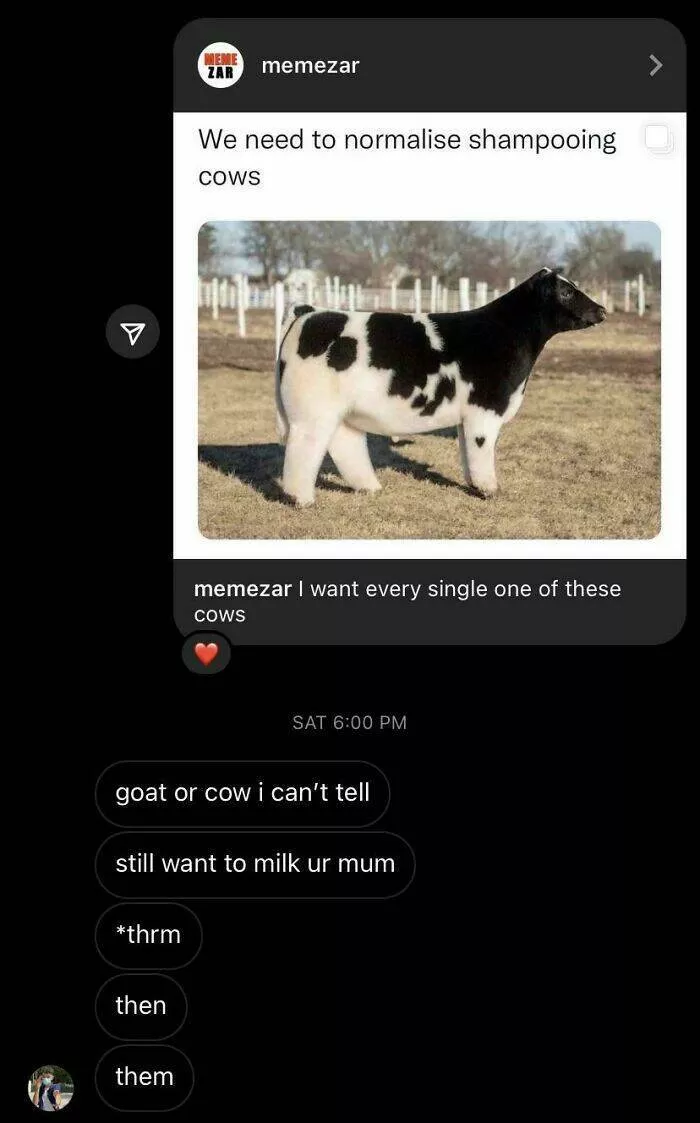View the heart reaction on shared post

coord(206,654)
